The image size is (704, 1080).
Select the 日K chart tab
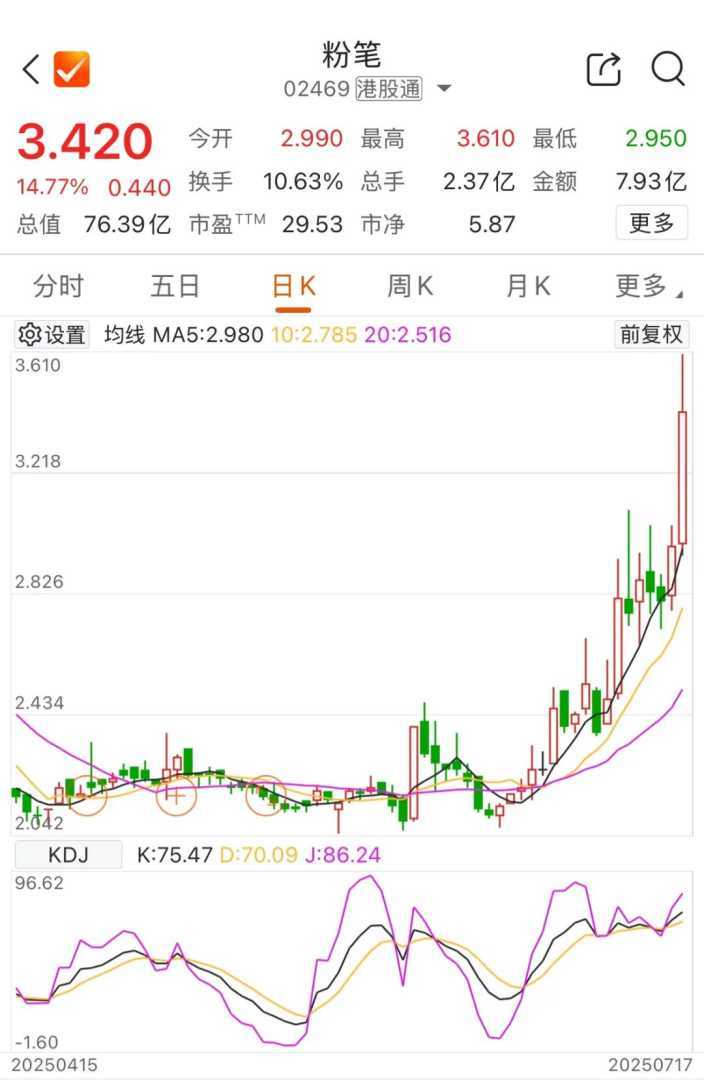click(x=293, y=287)
